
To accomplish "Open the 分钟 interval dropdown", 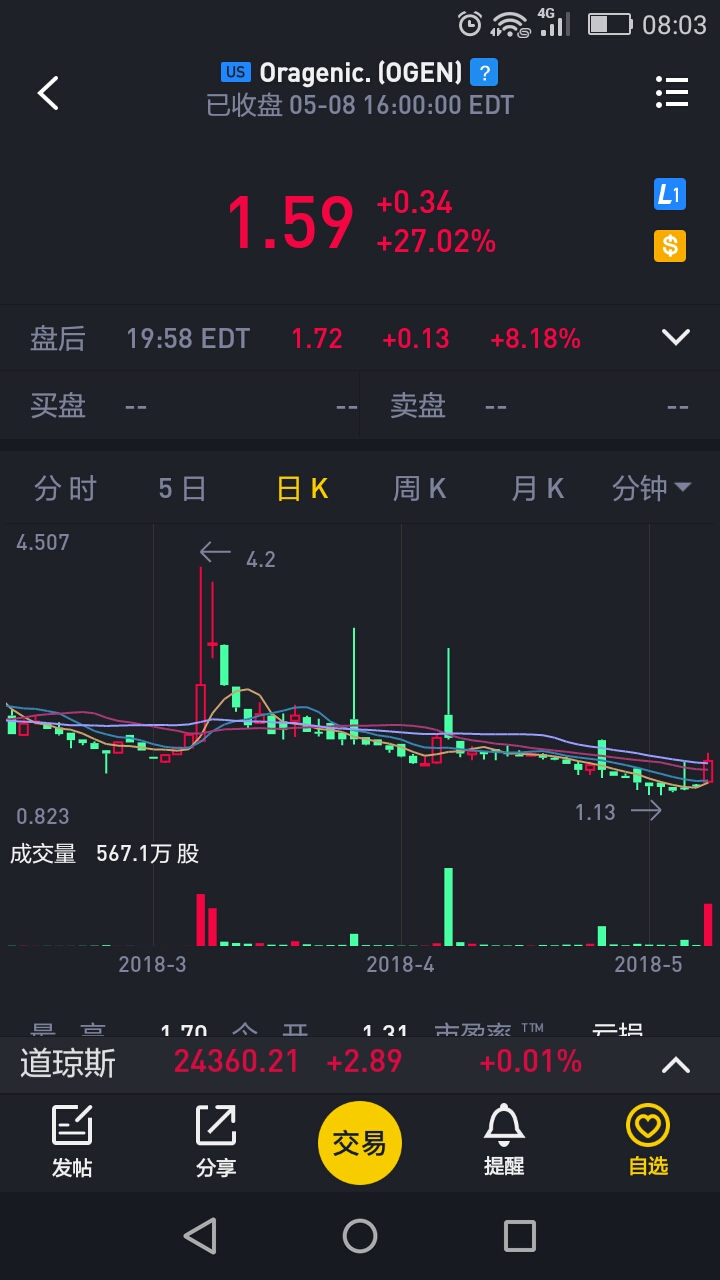I will [651, 488].
